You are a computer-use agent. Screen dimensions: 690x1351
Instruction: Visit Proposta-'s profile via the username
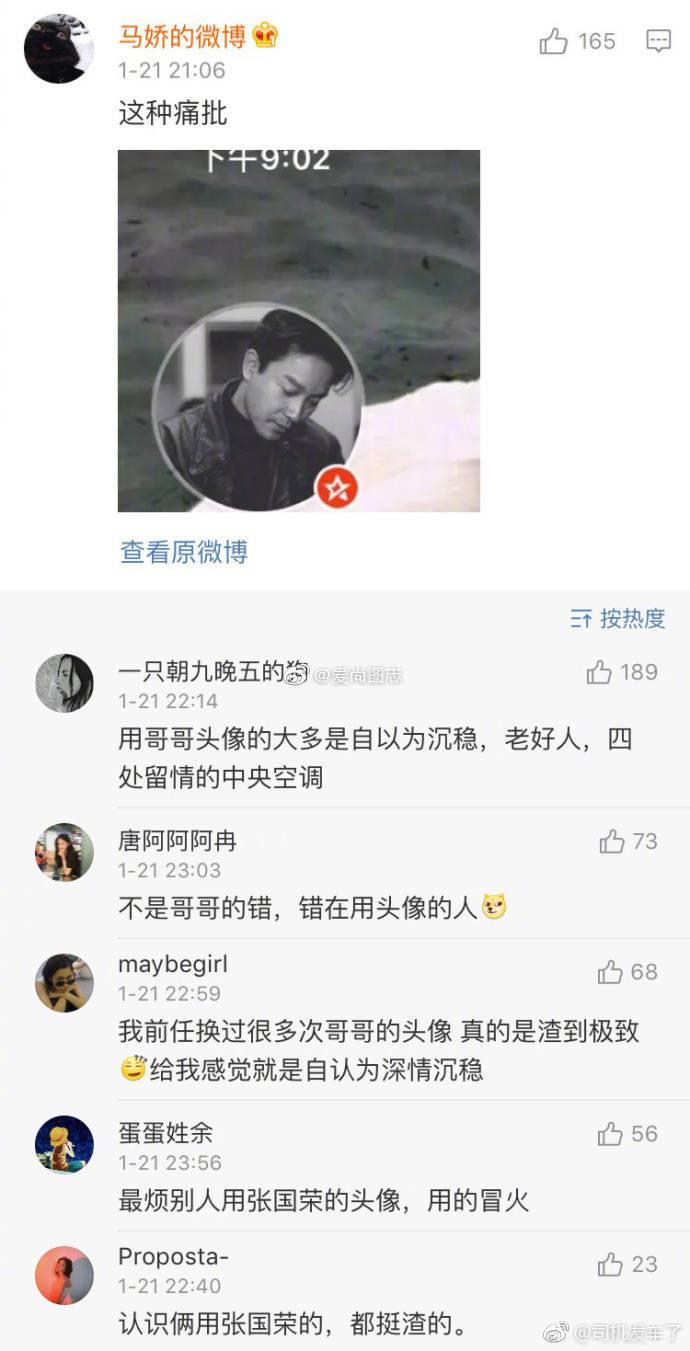click(x=174, y=1257)
